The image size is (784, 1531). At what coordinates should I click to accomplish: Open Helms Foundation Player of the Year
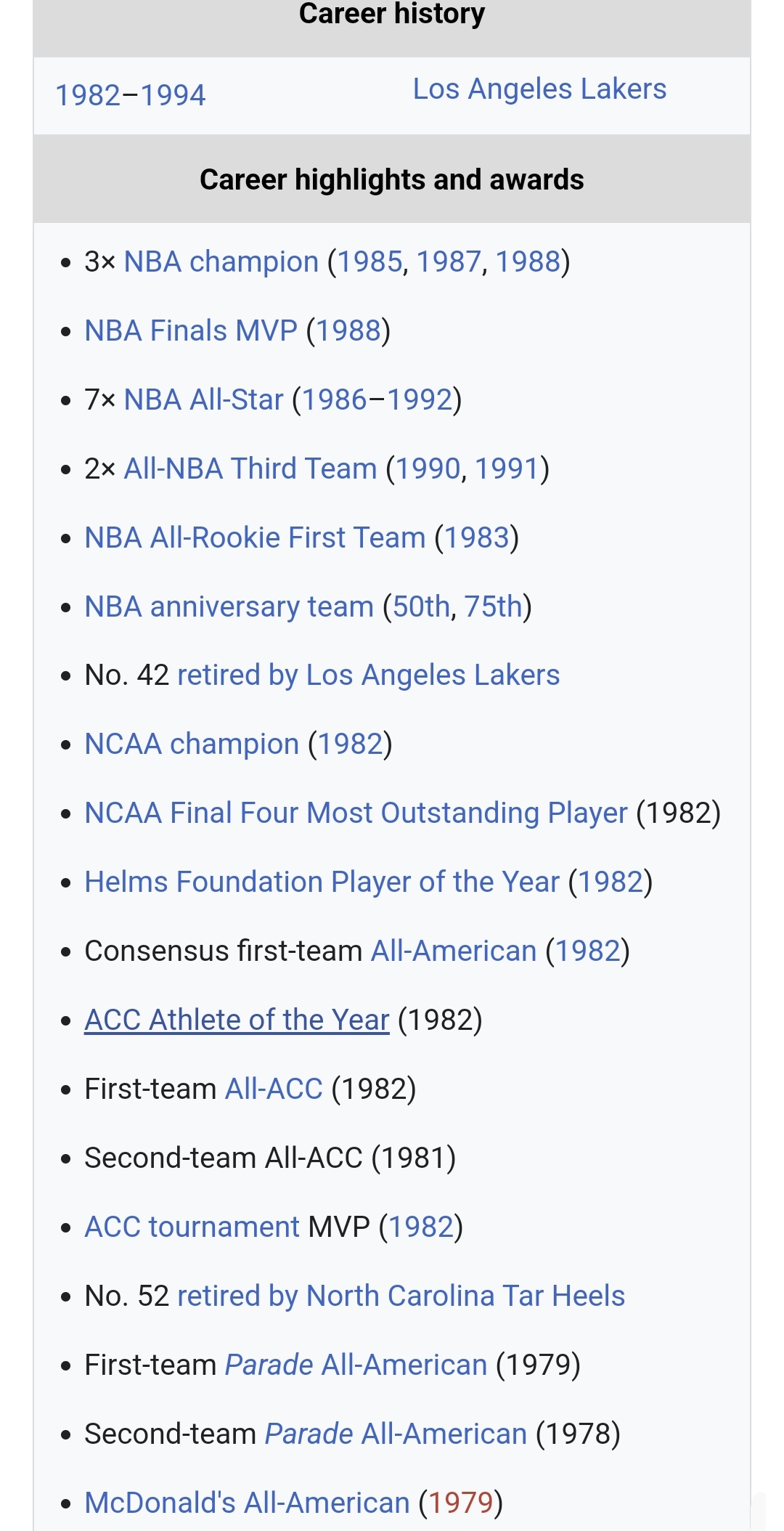tap(322, 882)
